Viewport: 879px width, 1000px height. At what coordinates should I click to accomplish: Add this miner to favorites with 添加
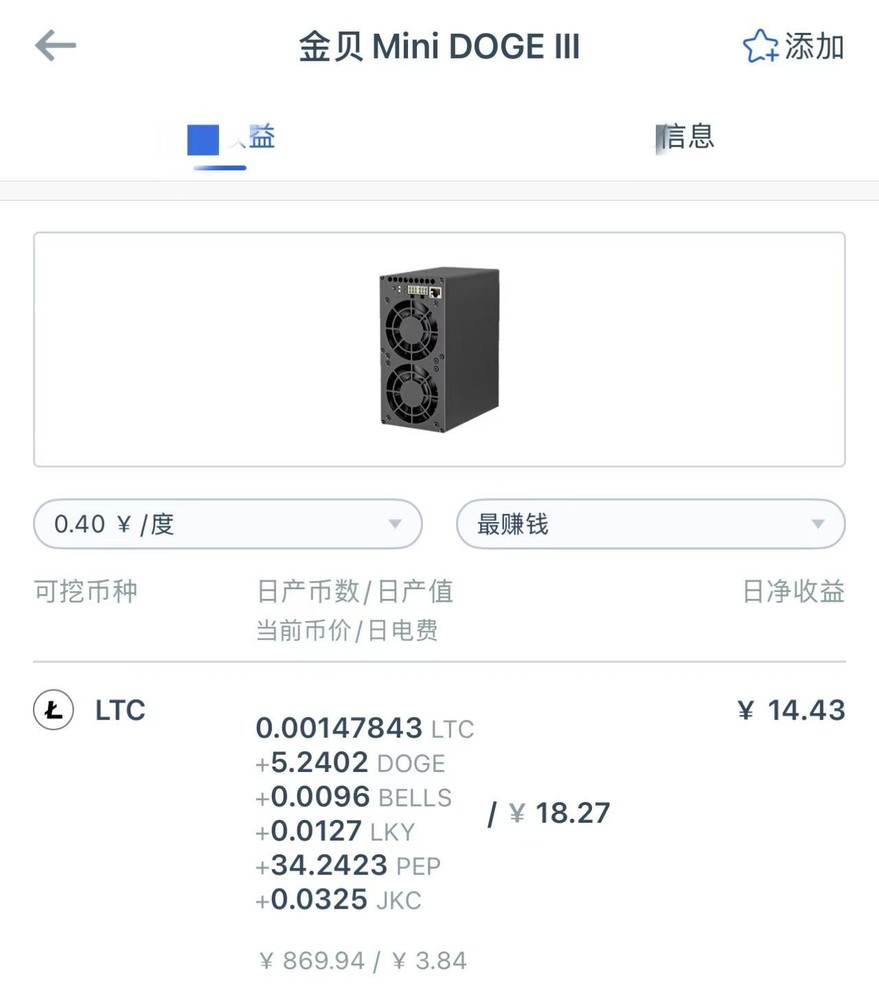click(794, 46)
